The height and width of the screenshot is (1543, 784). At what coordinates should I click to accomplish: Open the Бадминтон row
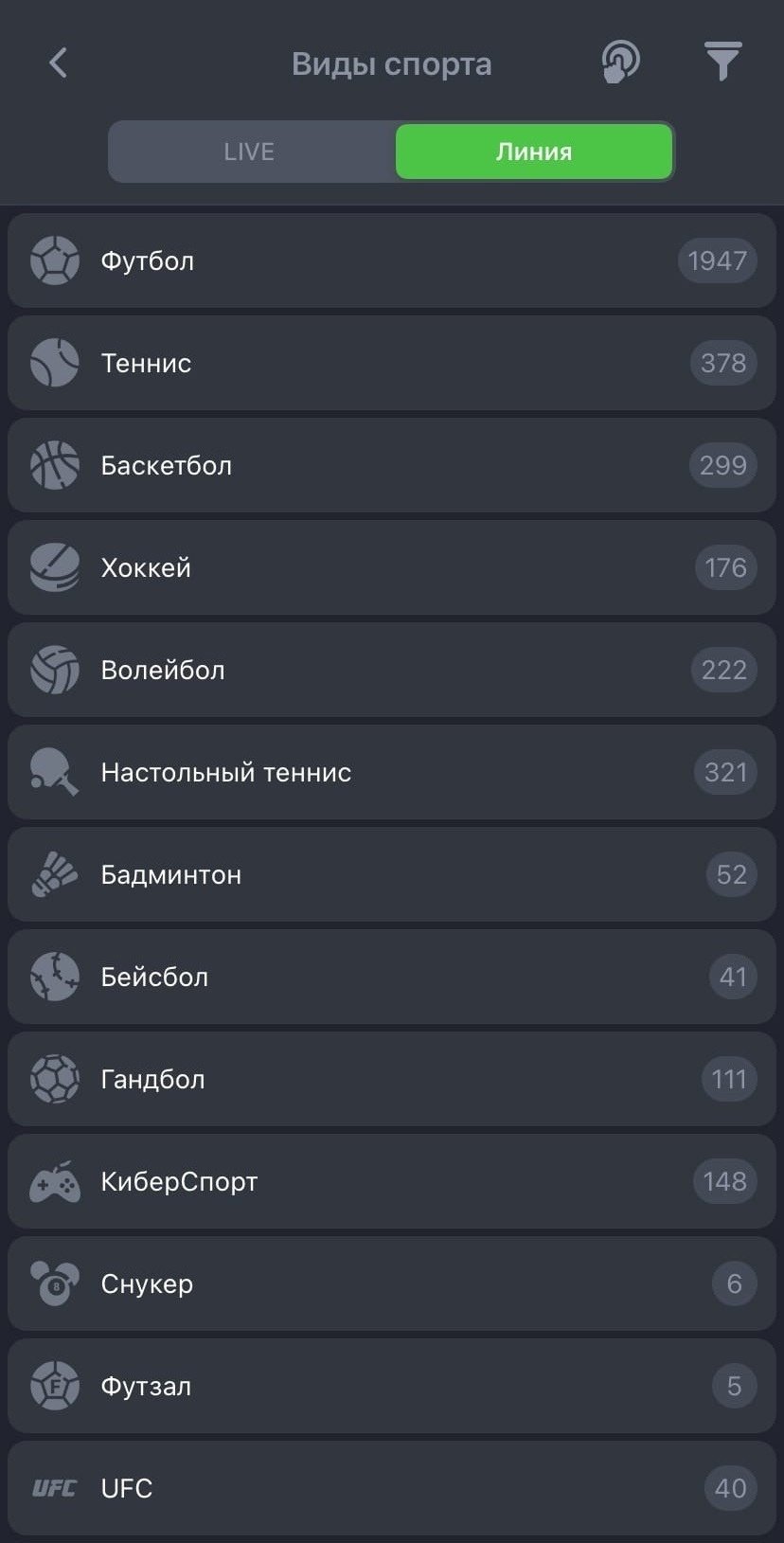coord(392,874)
